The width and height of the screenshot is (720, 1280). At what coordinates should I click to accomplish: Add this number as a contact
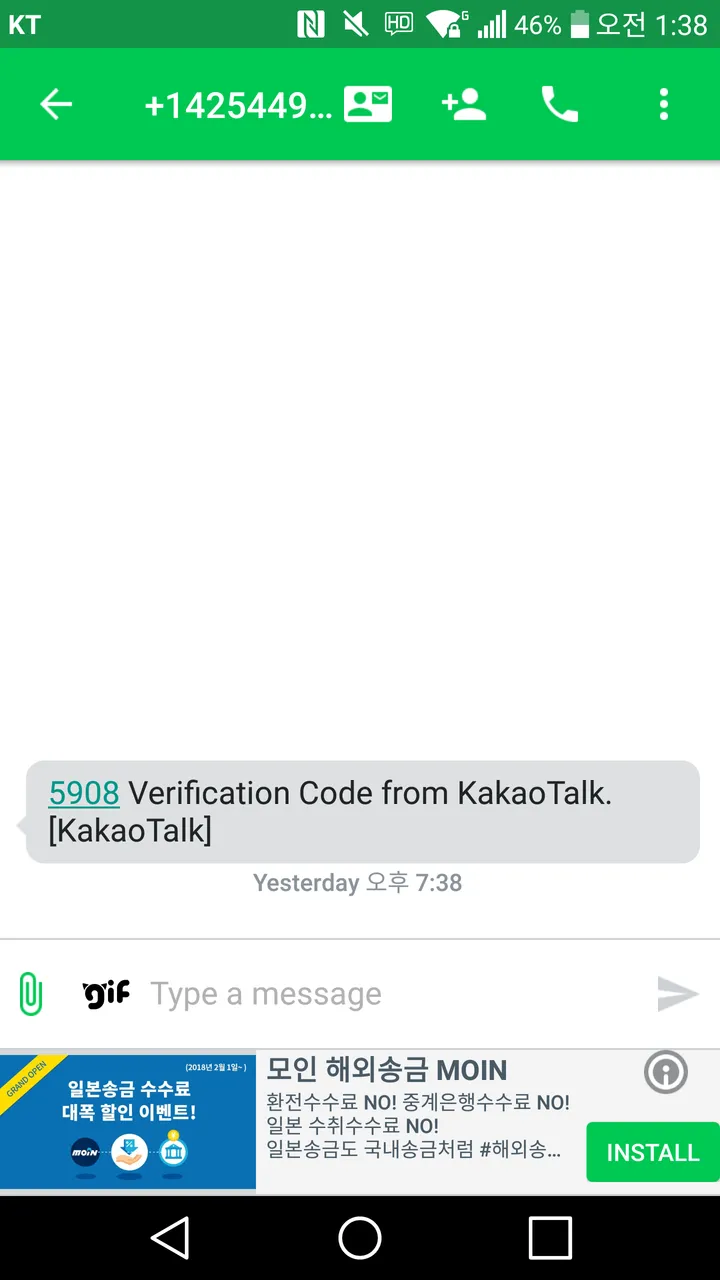pyautogui.click(x=464, y=104)
